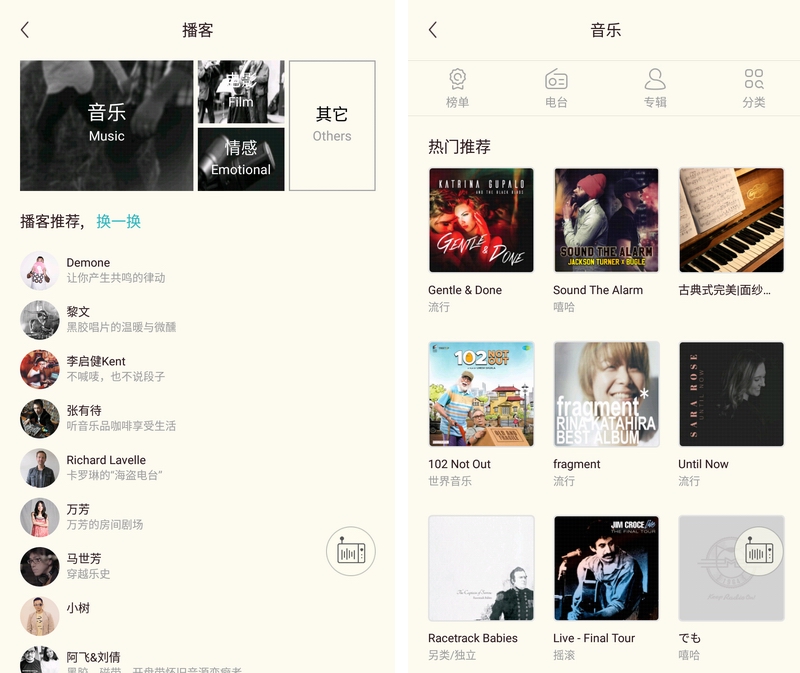The image size is (800, 673).
Task: Go back from the 音乐 screen
Action: (x=433, y=30)
